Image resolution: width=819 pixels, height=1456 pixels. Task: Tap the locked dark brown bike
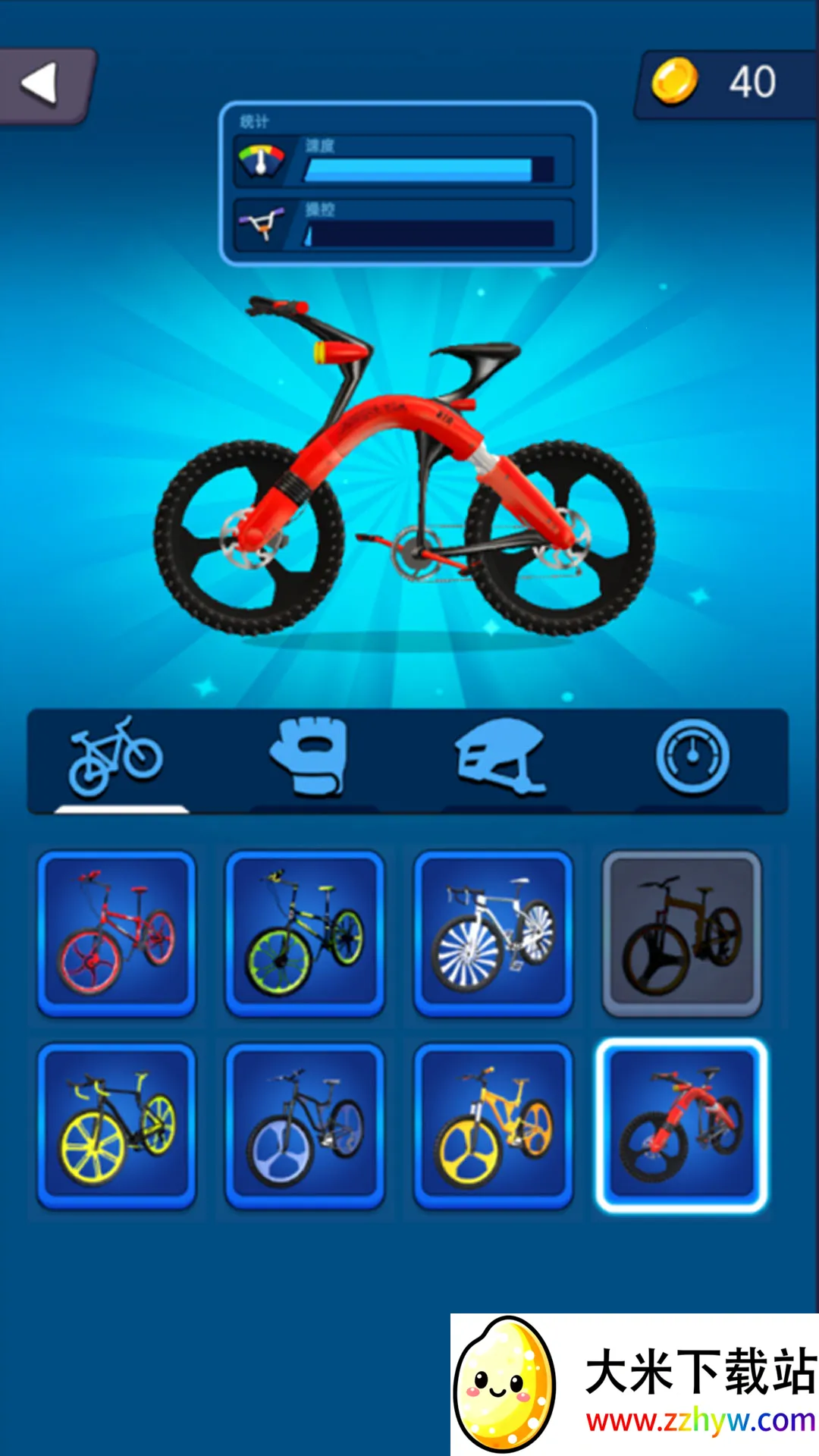(682, 934)
